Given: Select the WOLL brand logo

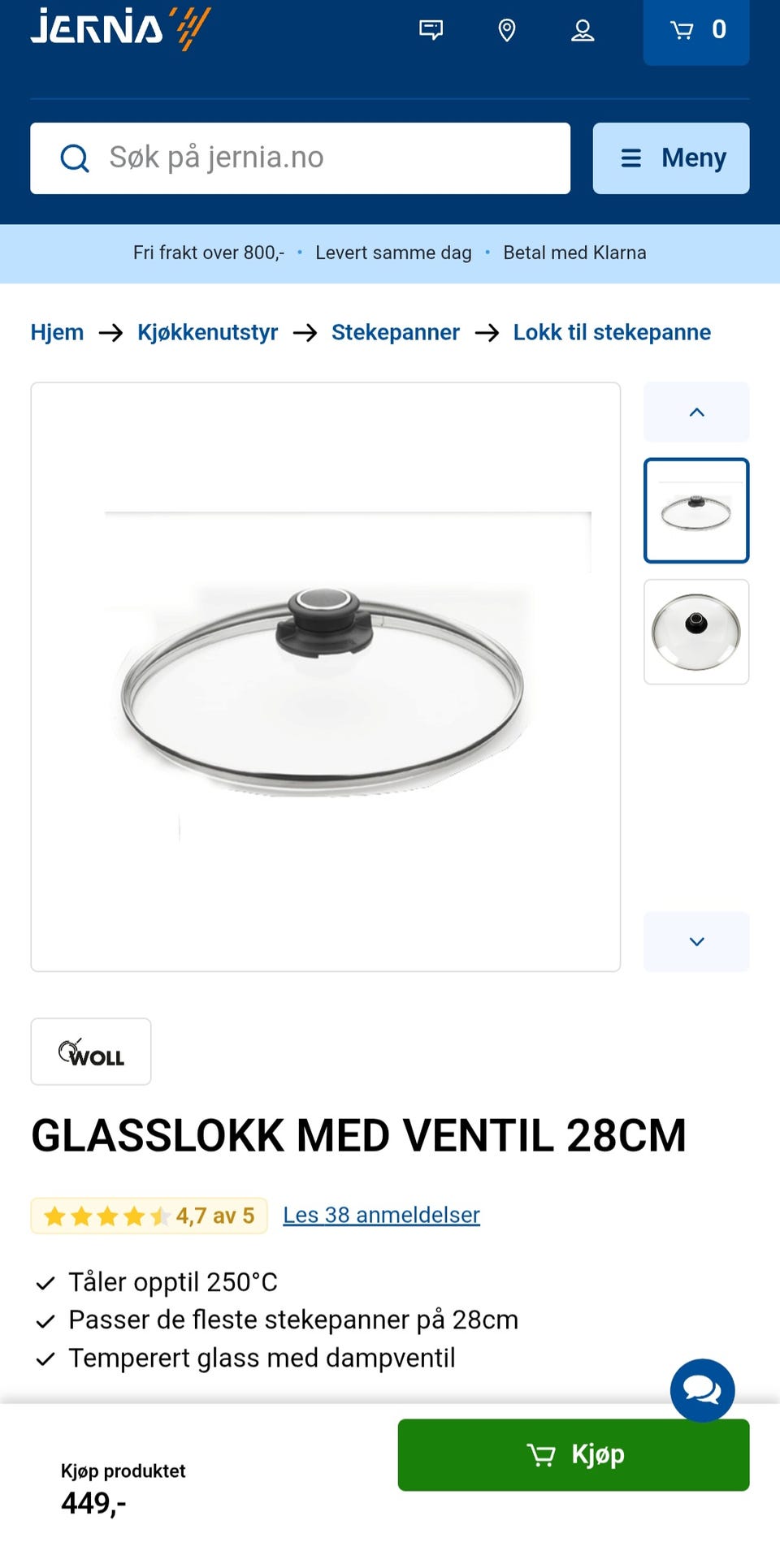Looking at the screenshot, I should [90, 1051].
